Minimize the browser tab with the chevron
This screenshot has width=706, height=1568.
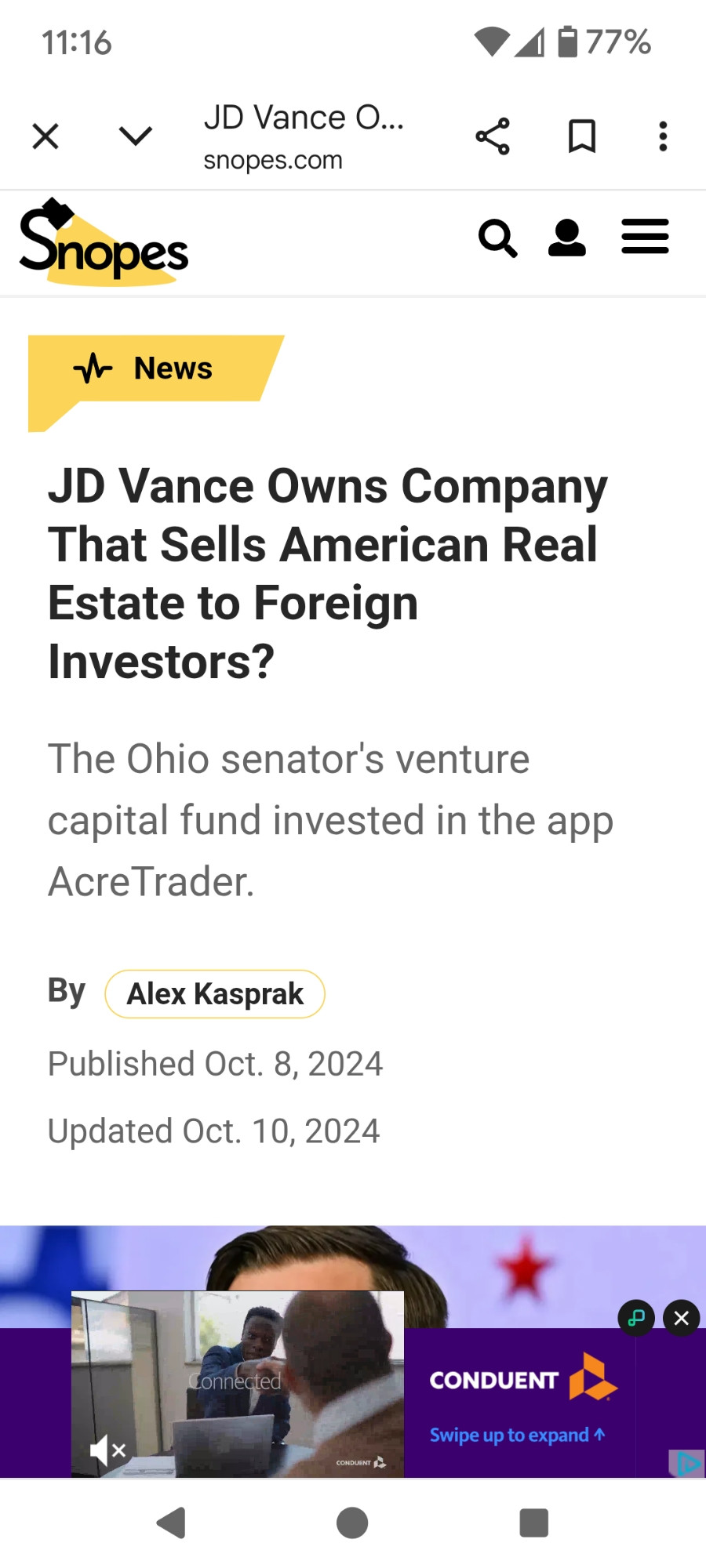(x=136, y=136)
